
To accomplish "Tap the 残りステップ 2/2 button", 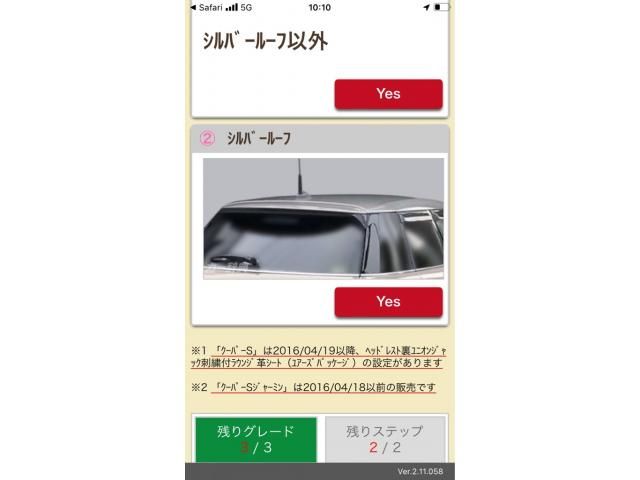I will [384, 439].
